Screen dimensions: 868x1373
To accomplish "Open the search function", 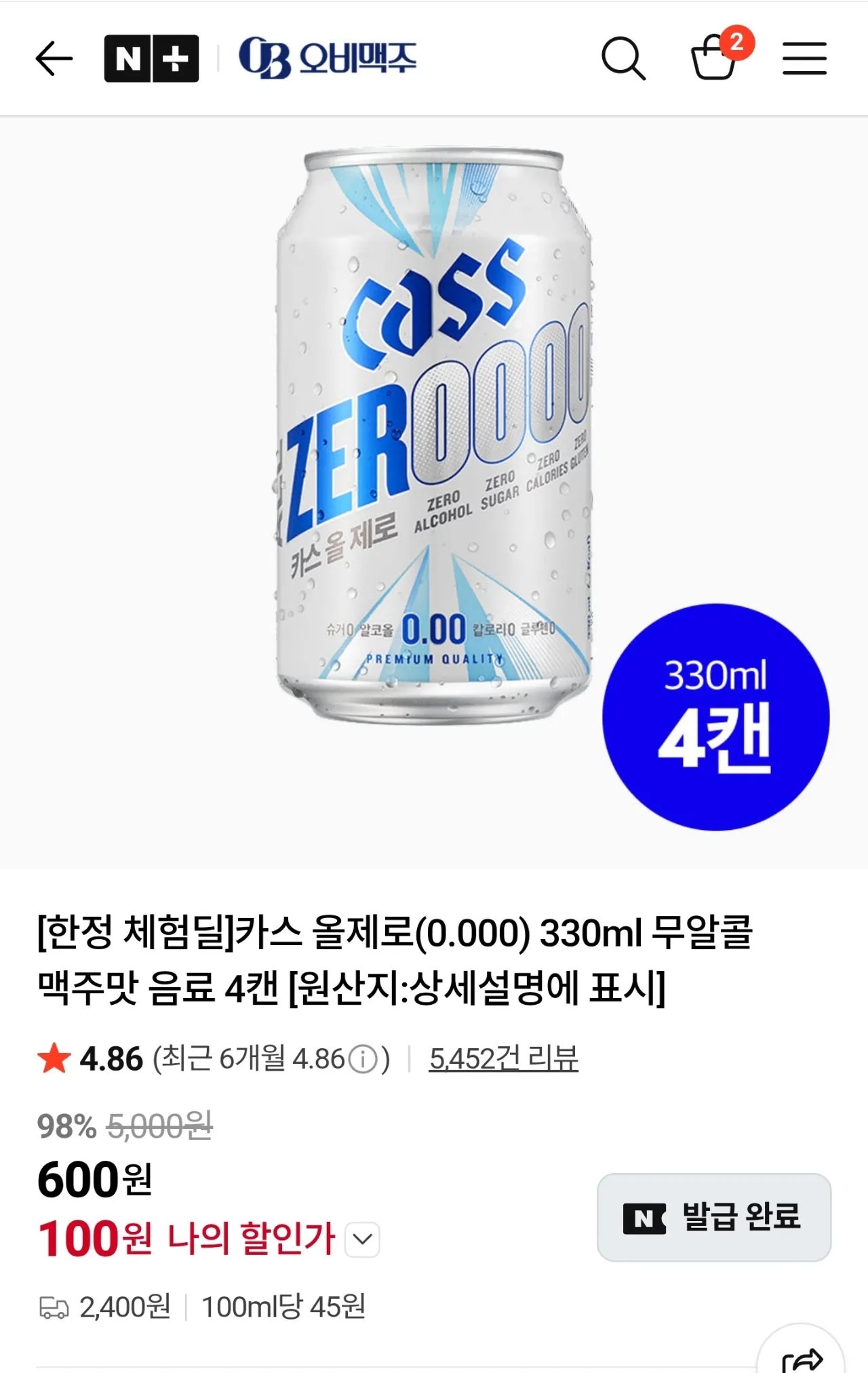I will (626, 59).
